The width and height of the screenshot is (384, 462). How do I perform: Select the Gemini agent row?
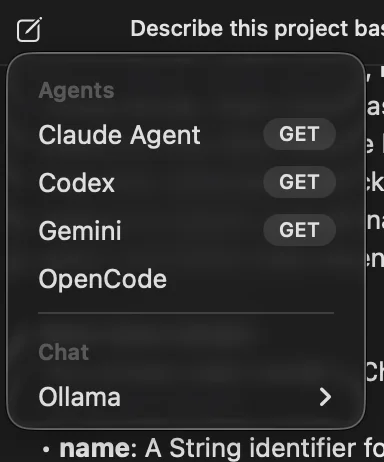click(186, 230)
